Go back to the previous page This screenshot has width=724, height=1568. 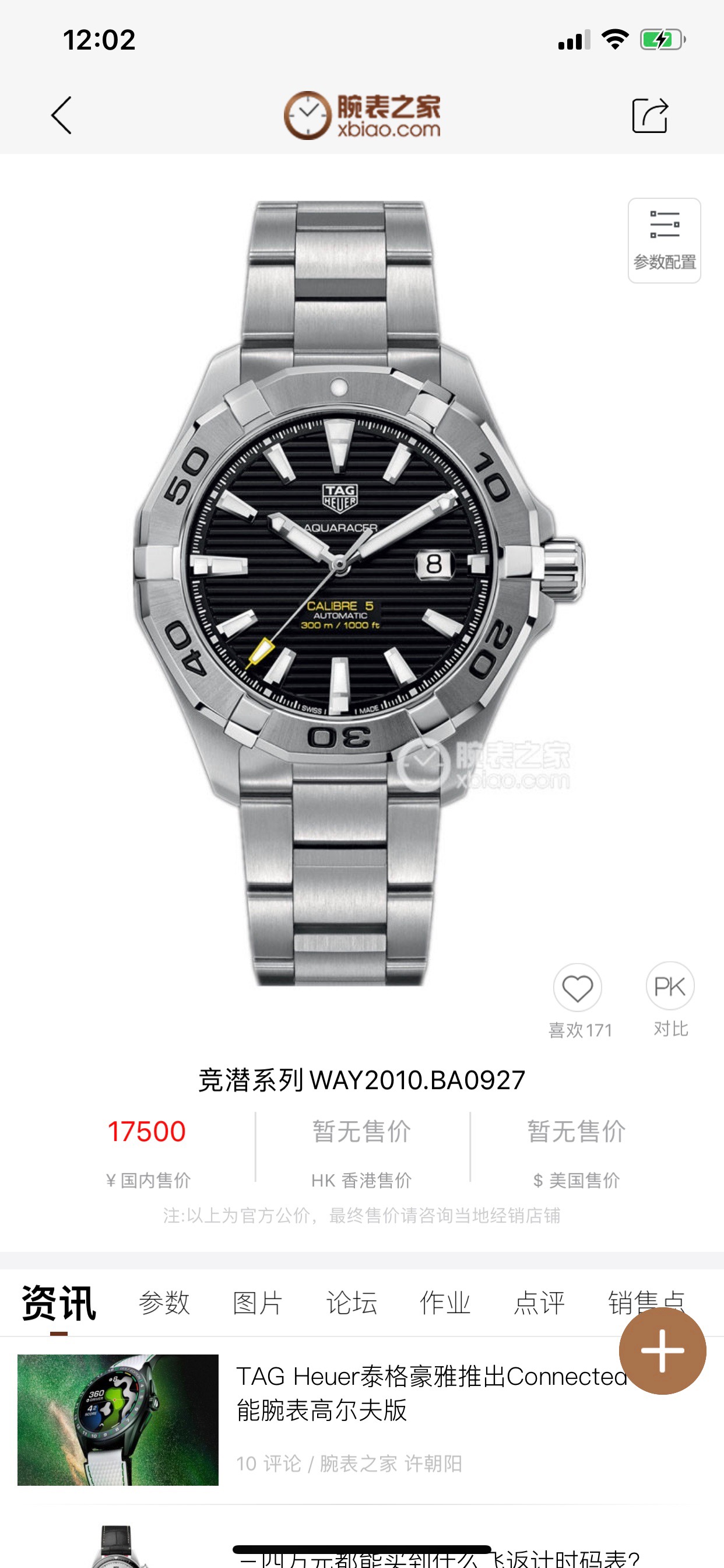[x=61, y=115]
